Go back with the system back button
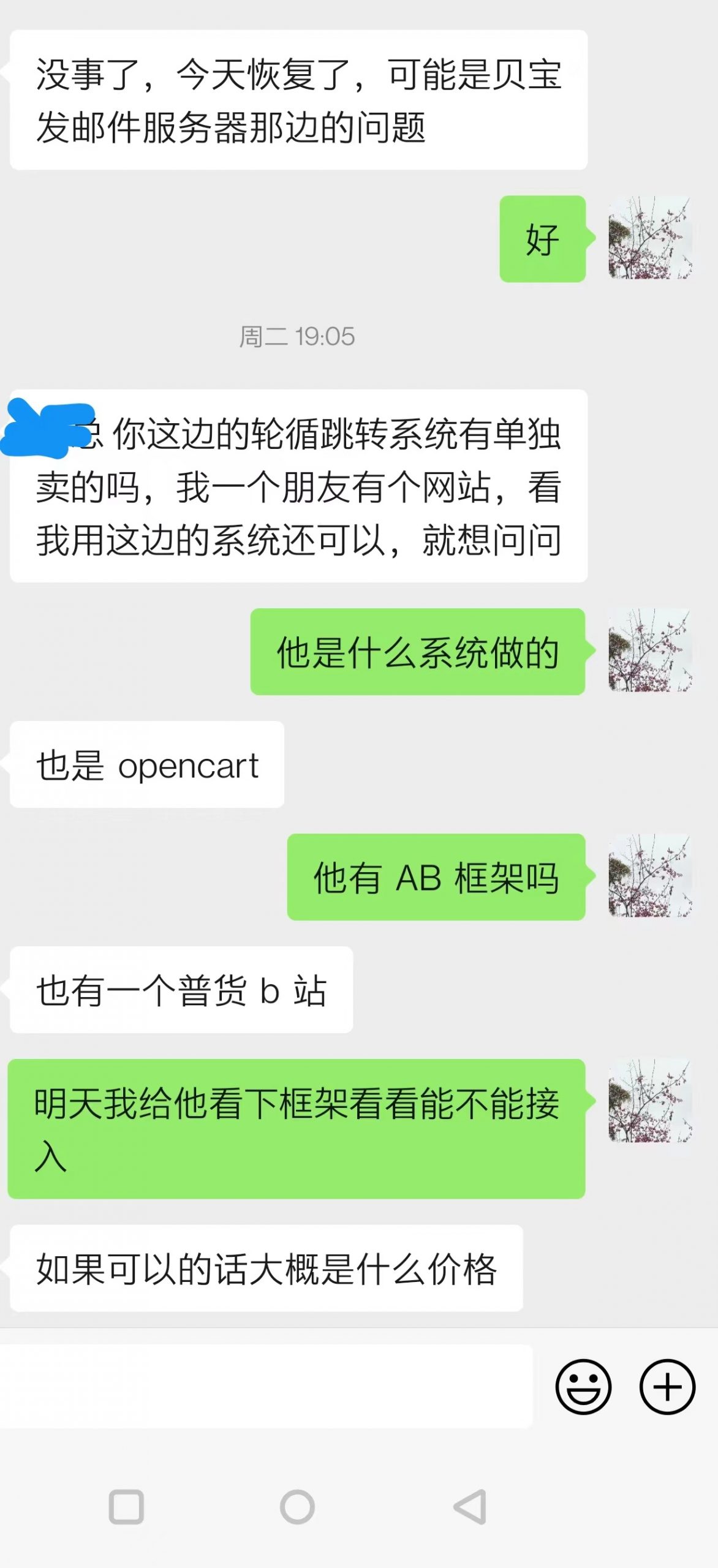718x1568 pixels. click(470, 1507)
